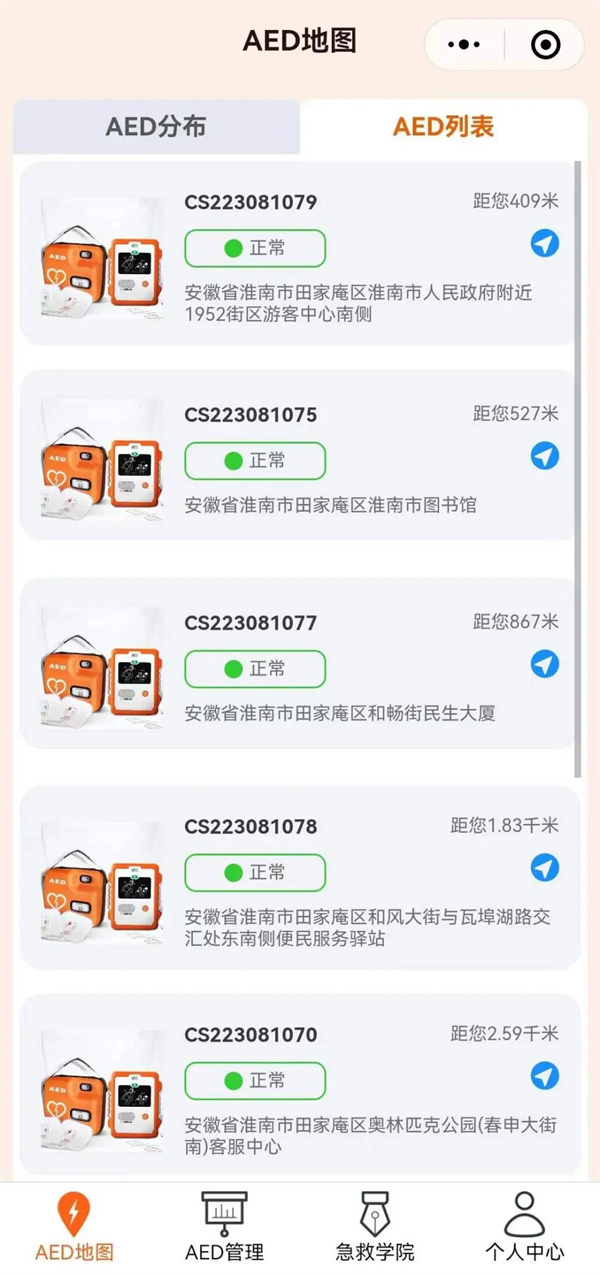The image size is (600, 1275).
Task: Get directions to AED CS223081078
Action: pos(544,867)
